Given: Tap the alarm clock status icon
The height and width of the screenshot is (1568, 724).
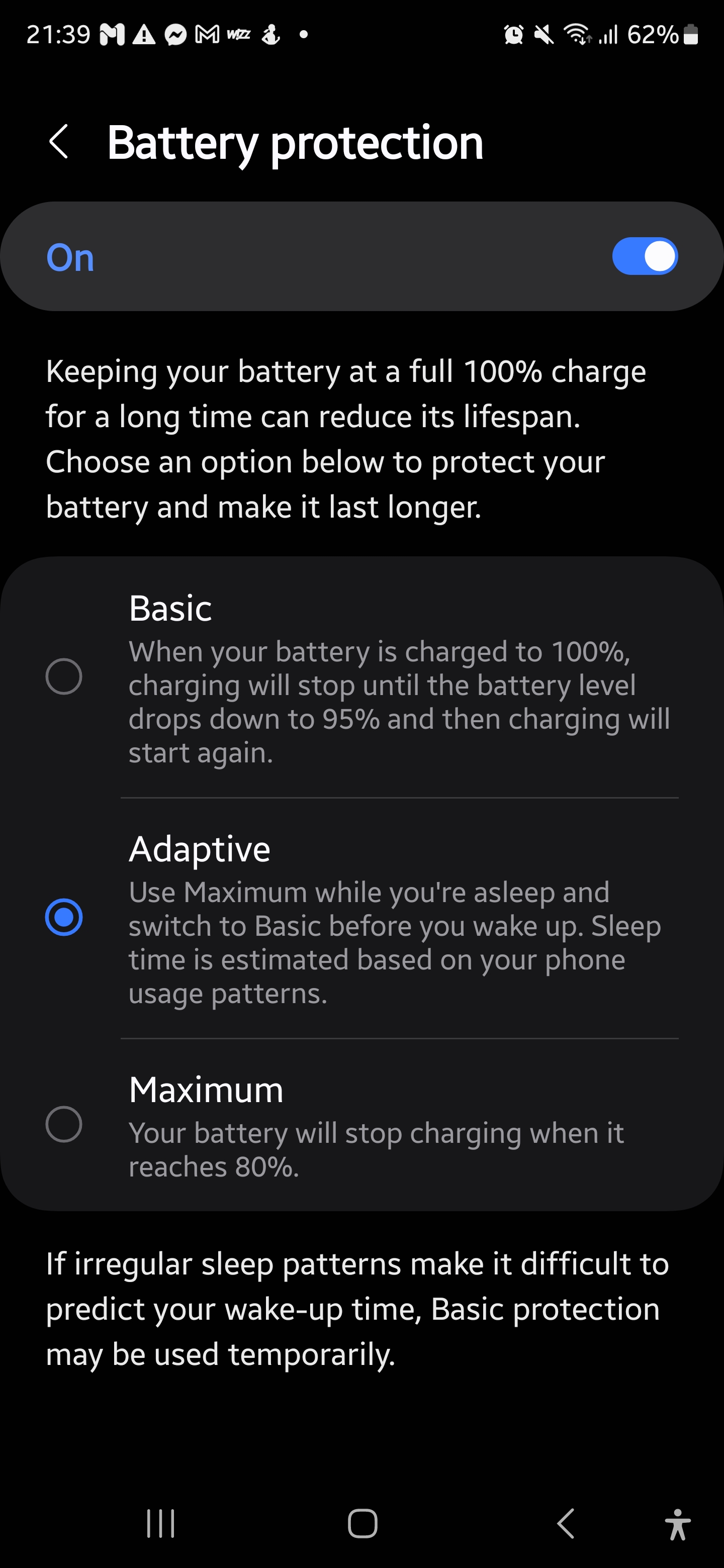Looking at the screenshot, I should coord(513,35).
